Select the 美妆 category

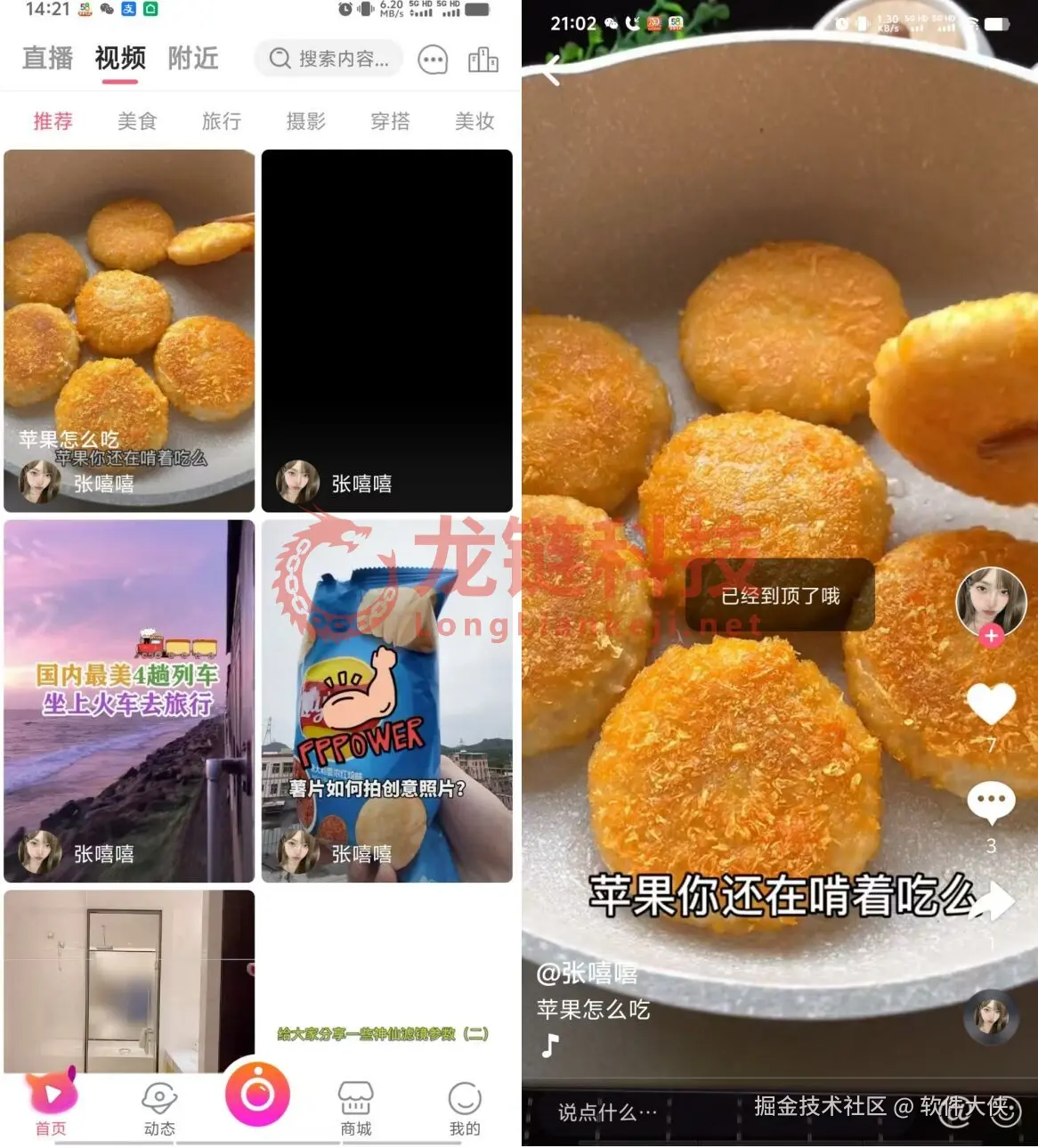(474, 121)
